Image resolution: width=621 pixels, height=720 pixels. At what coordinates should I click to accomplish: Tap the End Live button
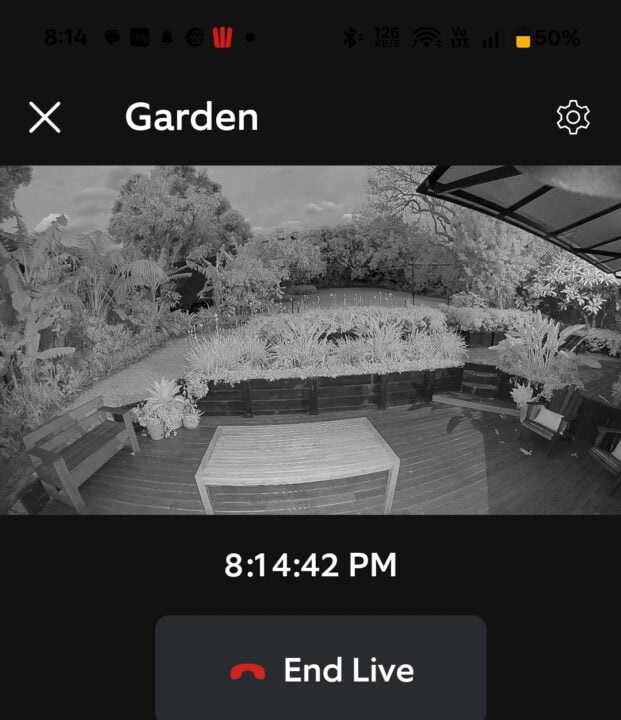321,669
